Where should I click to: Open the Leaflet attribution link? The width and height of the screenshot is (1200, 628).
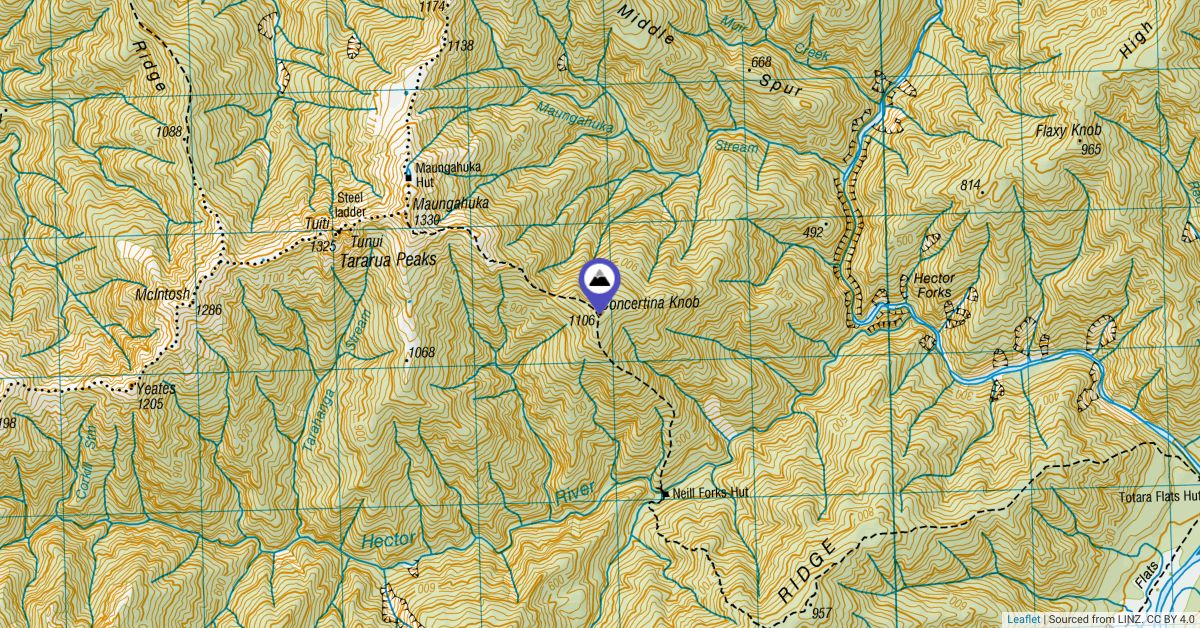tap(1023, 619)
